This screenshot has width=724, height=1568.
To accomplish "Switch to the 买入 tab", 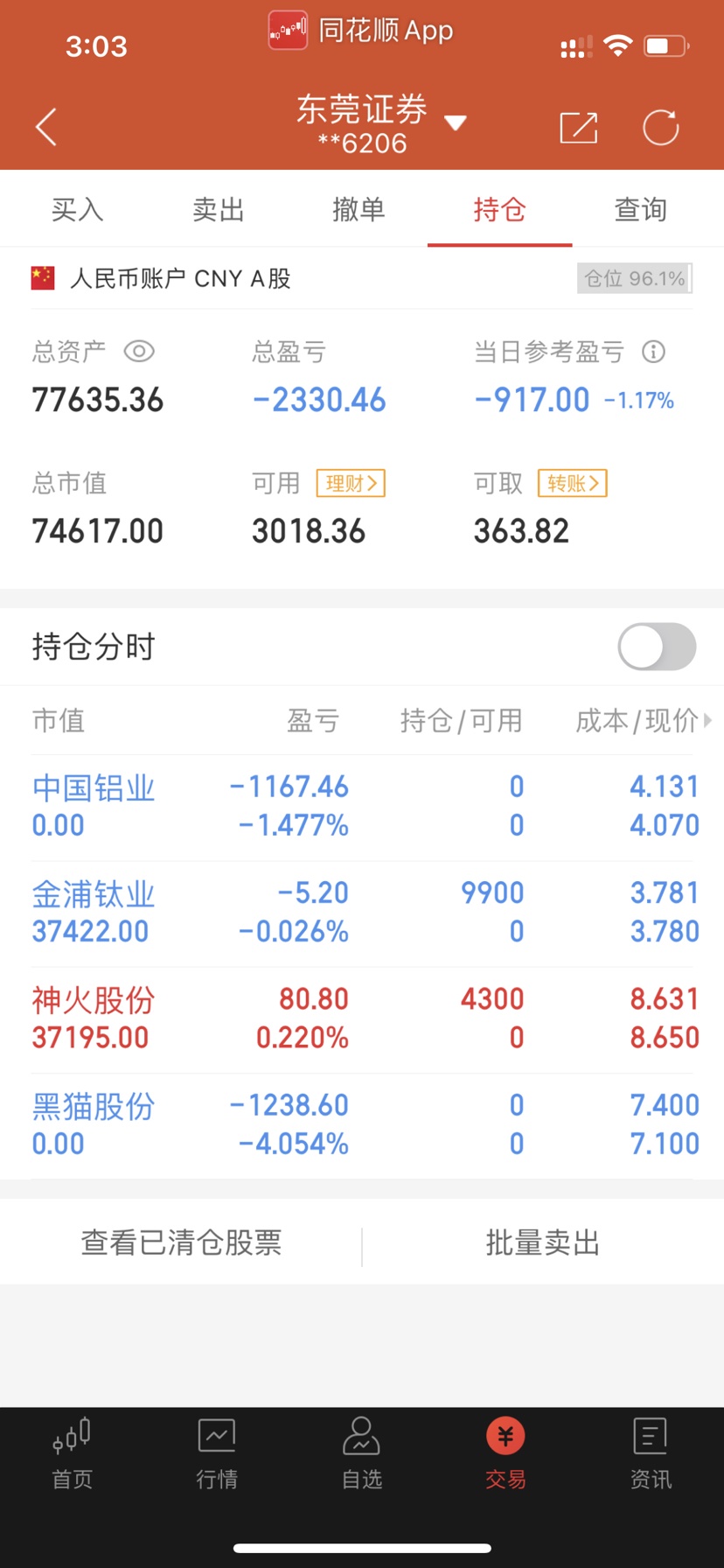I will point(77,209).
